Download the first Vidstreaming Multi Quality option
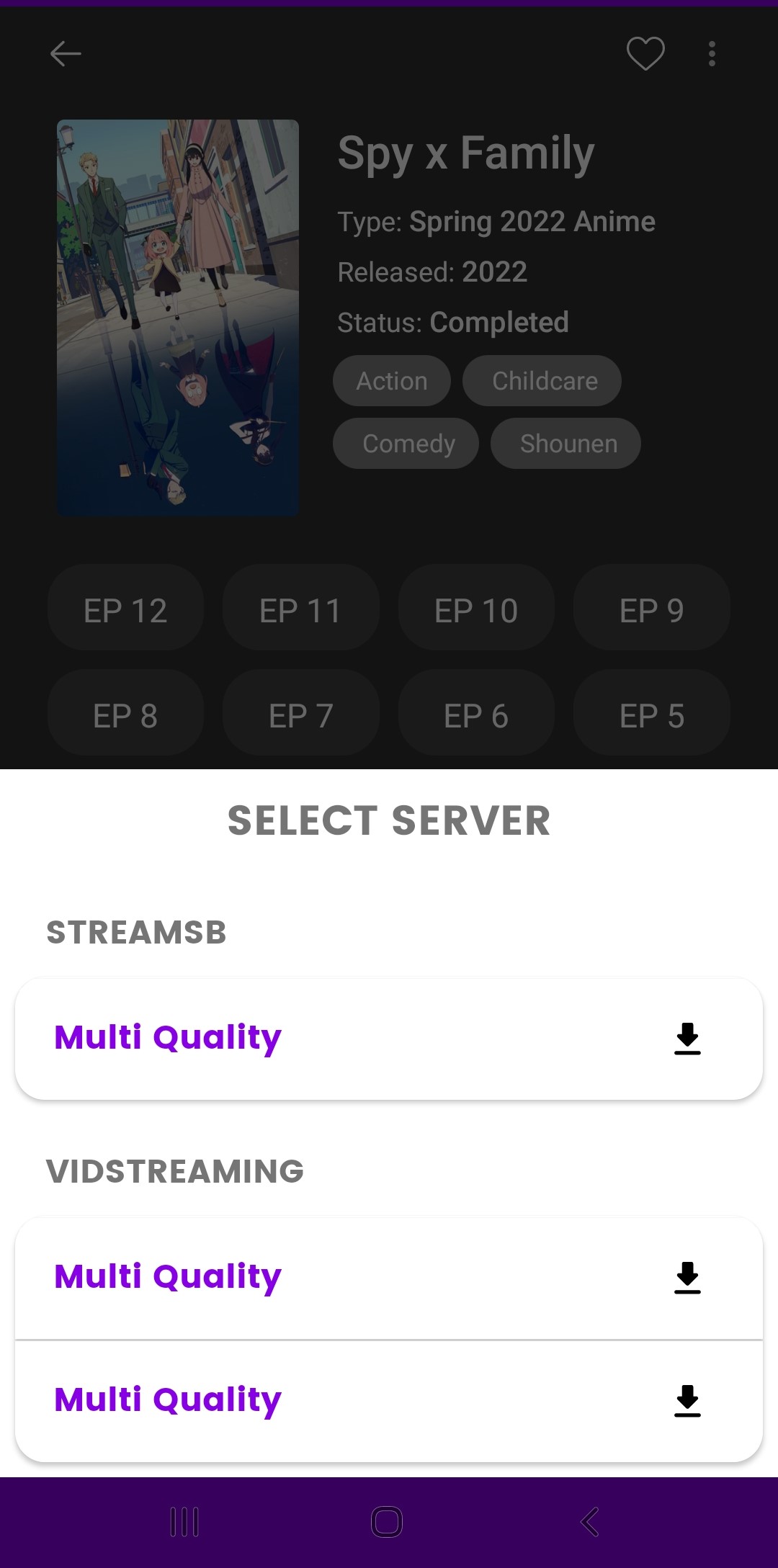The image size is (778, 1568). pos(687,1278)
